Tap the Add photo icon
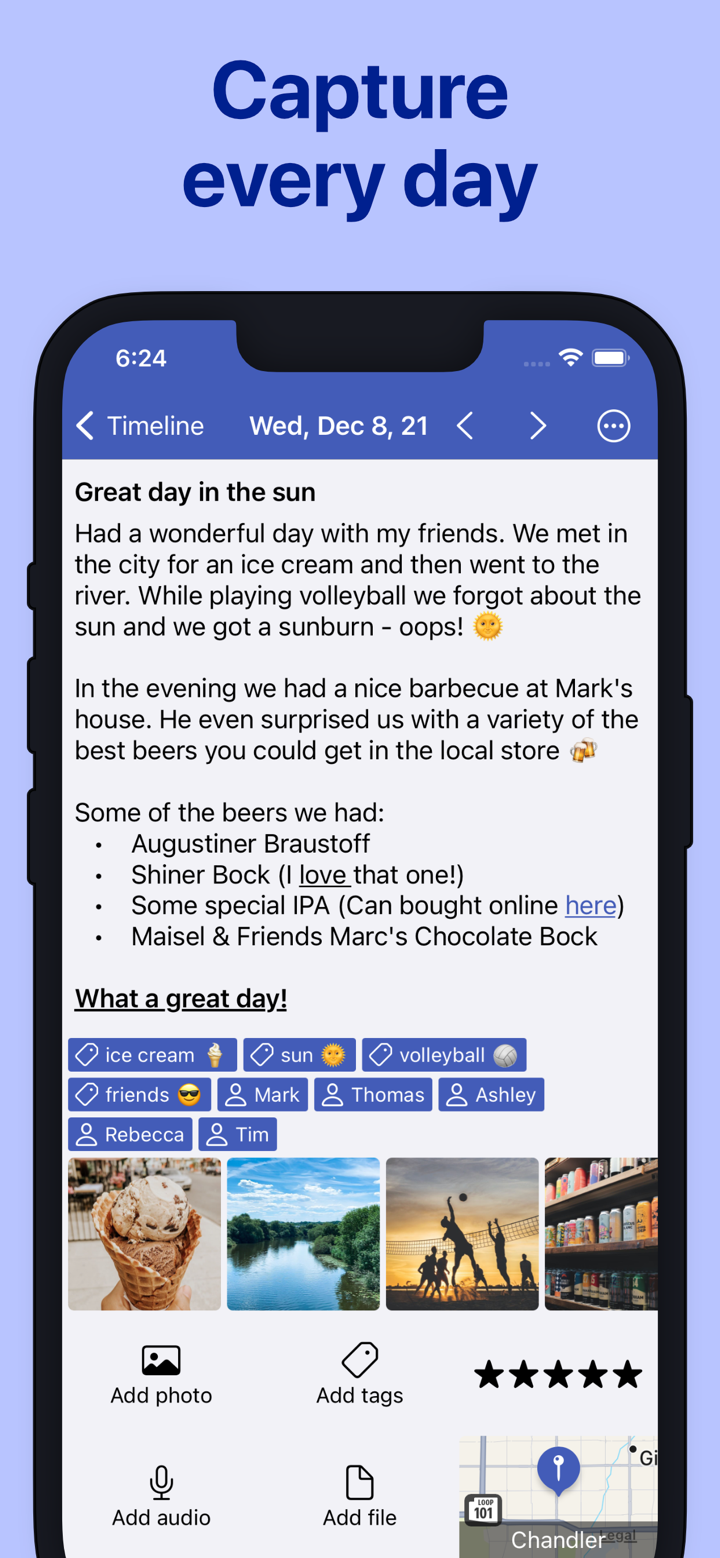Viewport: 720px width, 1558px height. tap(160, 1359)
